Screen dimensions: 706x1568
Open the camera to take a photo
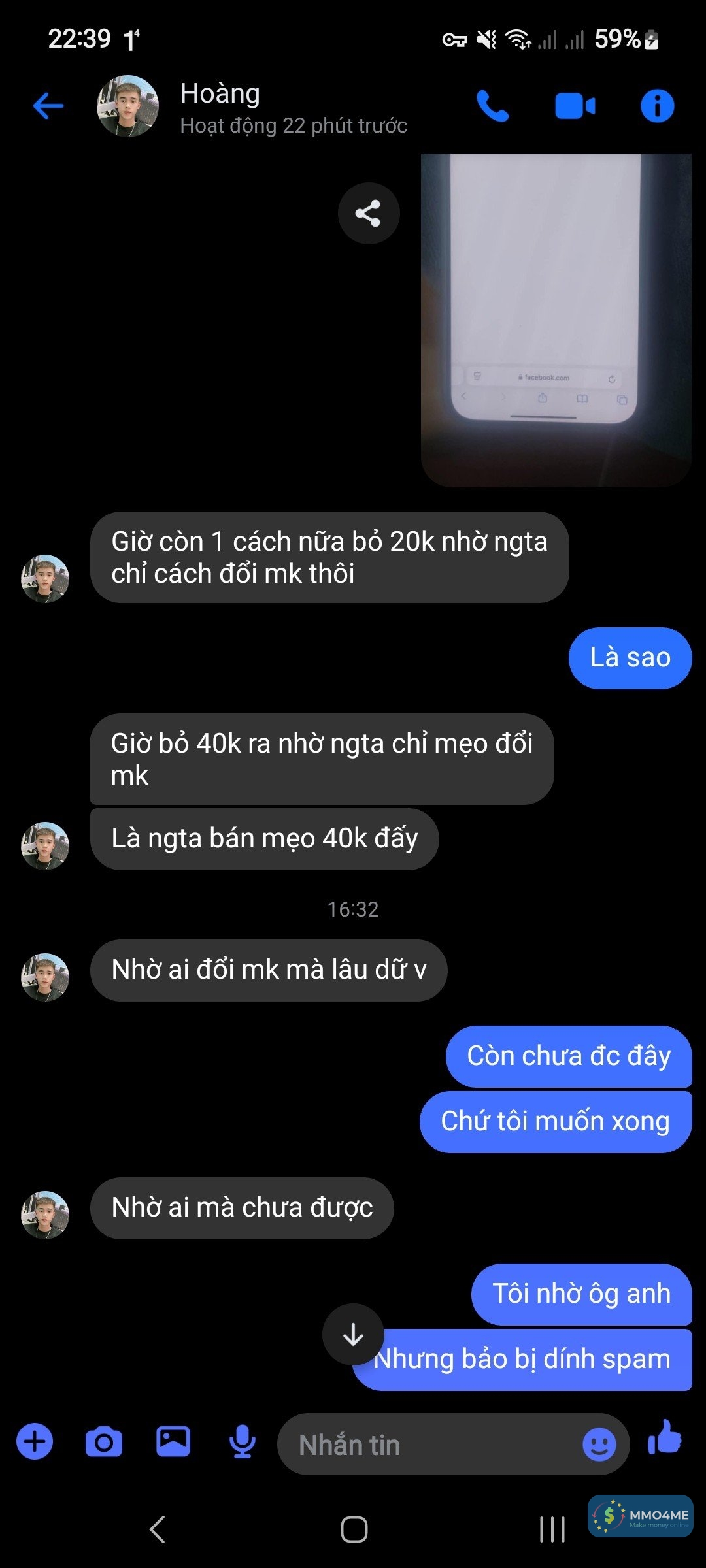(104, 1441)
